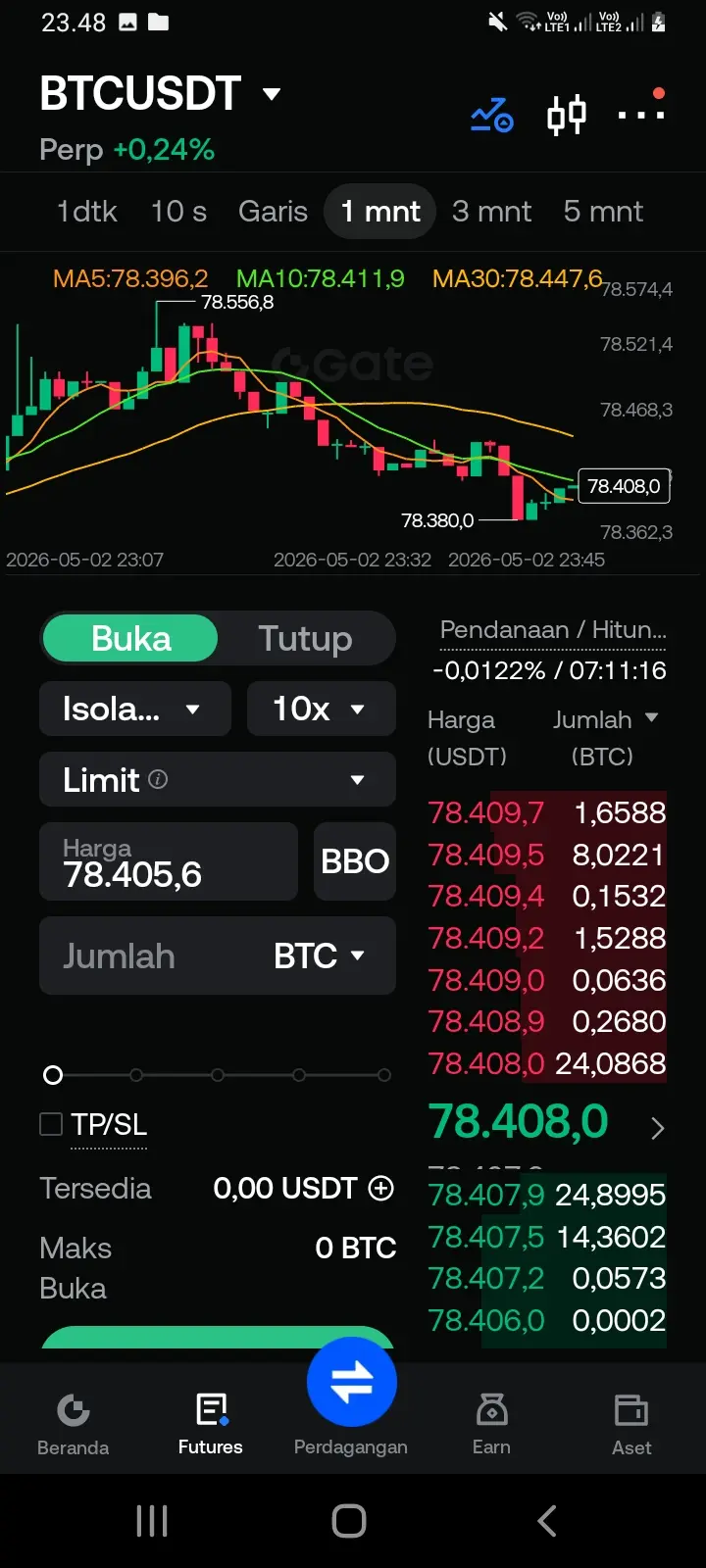Open the Isolated margin mode dropdown

135,709
